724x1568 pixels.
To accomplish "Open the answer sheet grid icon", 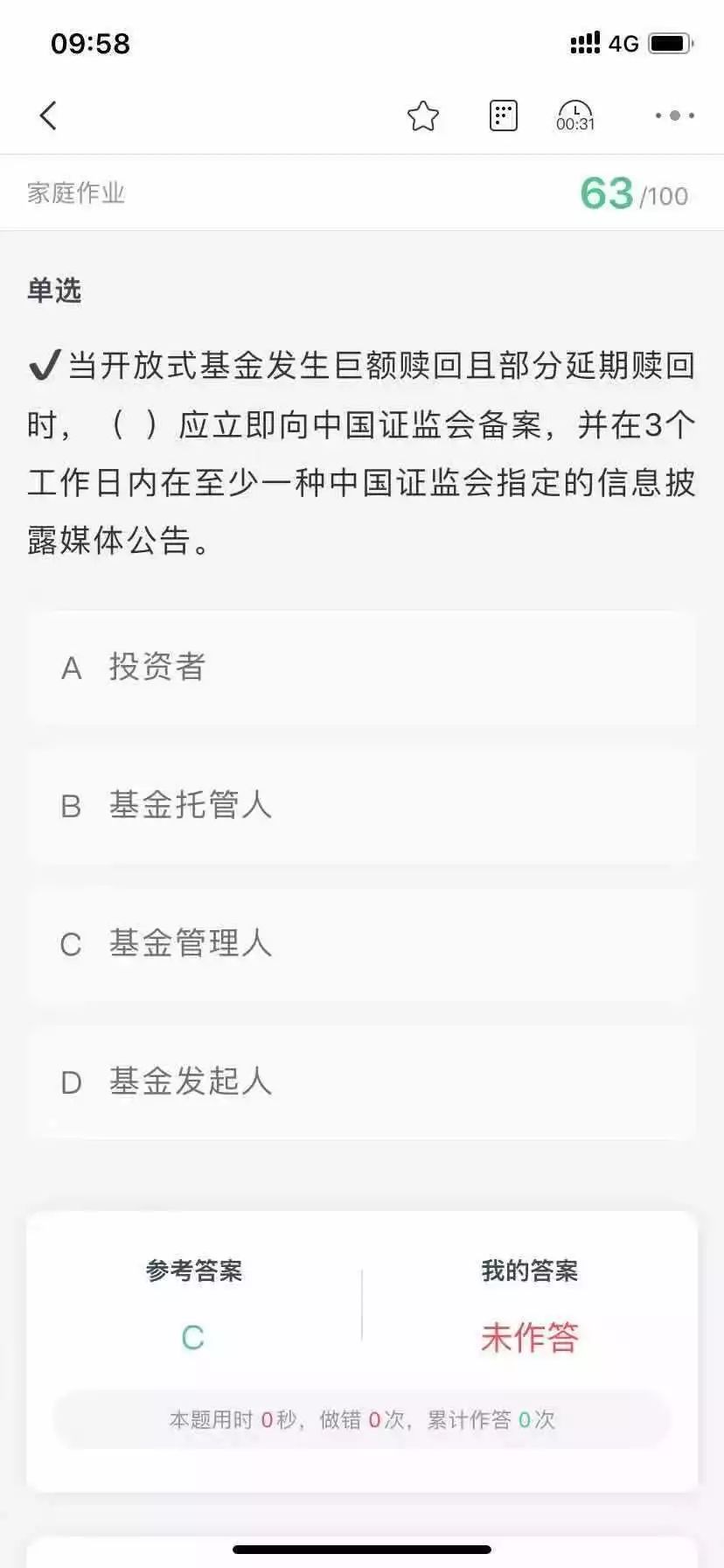I will click(x=503, y=115).
